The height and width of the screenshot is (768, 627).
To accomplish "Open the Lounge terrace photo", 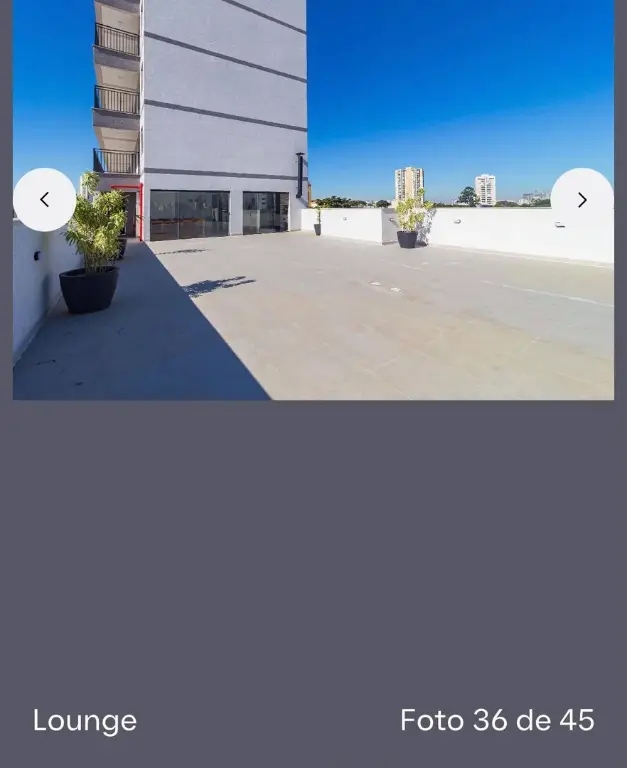I will 314,200.
